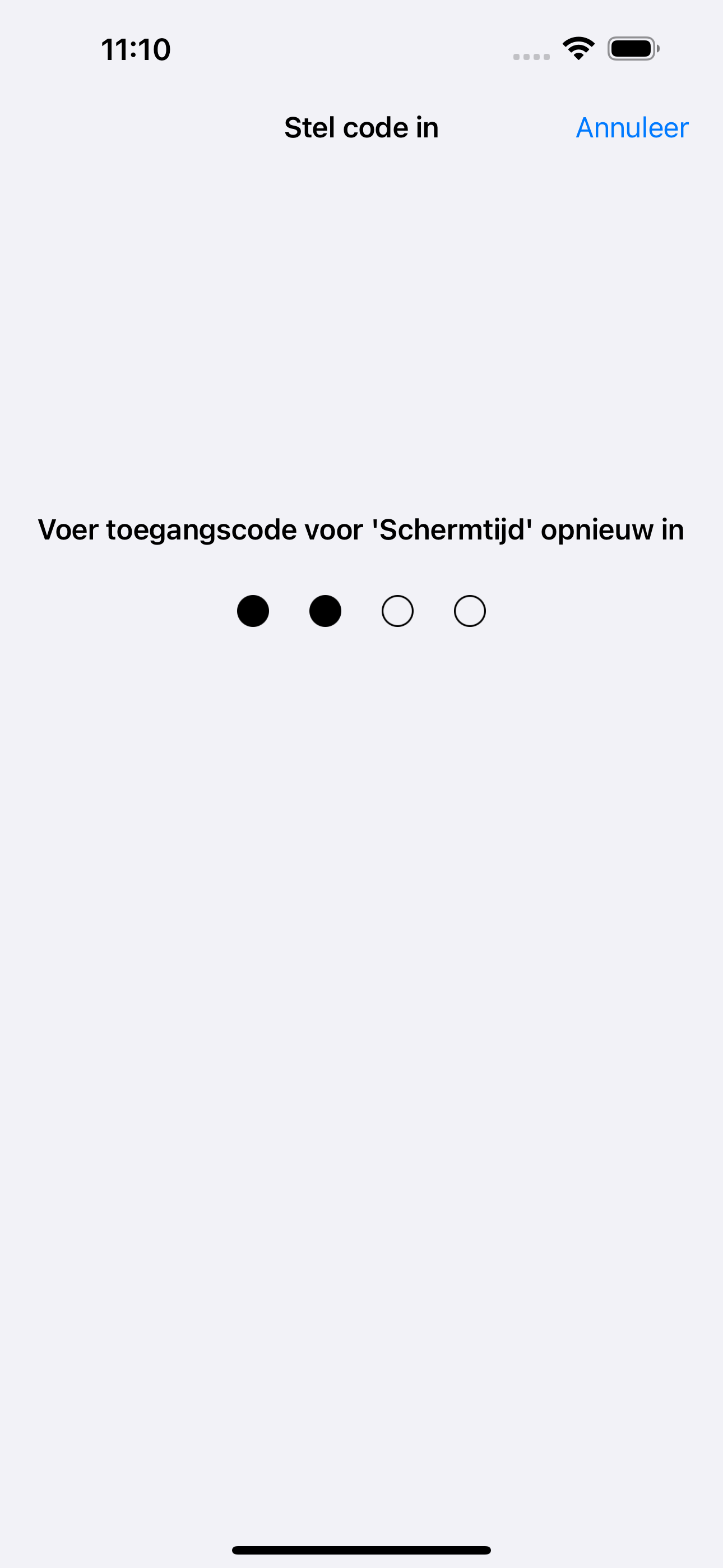Click the passcode dots input field
The width and height of the screenshot is (723, 1568).
361,611
